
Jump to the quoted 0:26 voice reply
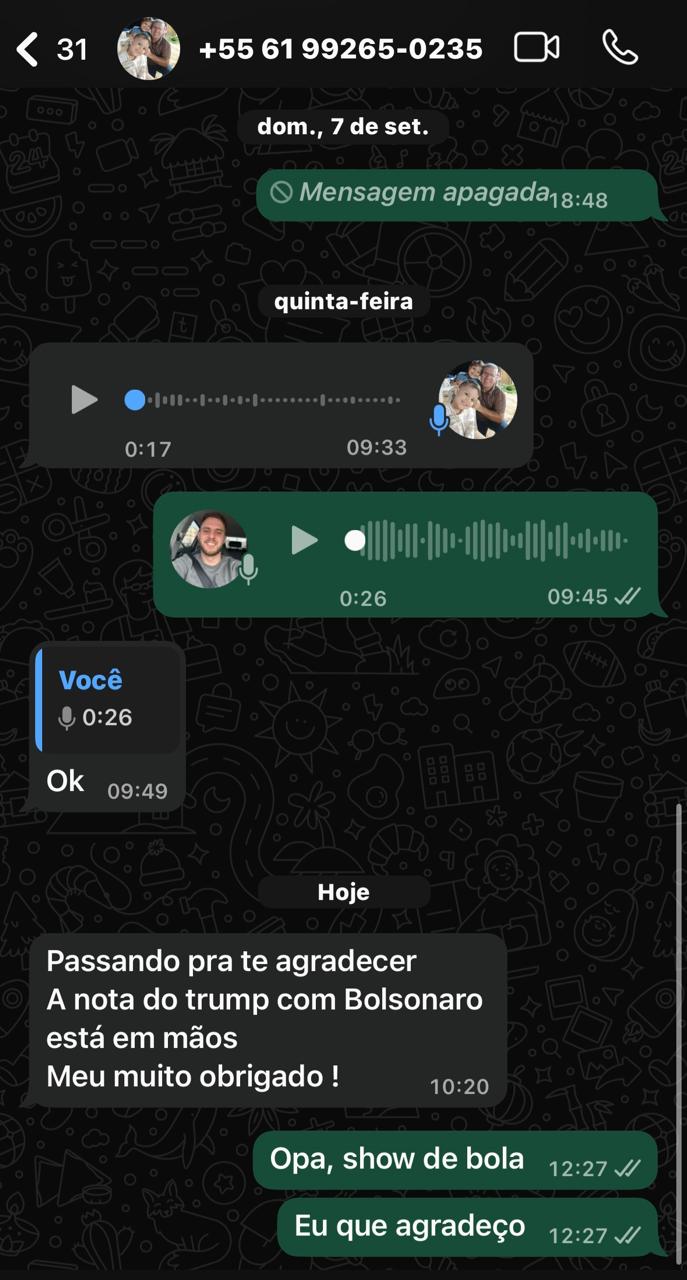tap(110, 699)
